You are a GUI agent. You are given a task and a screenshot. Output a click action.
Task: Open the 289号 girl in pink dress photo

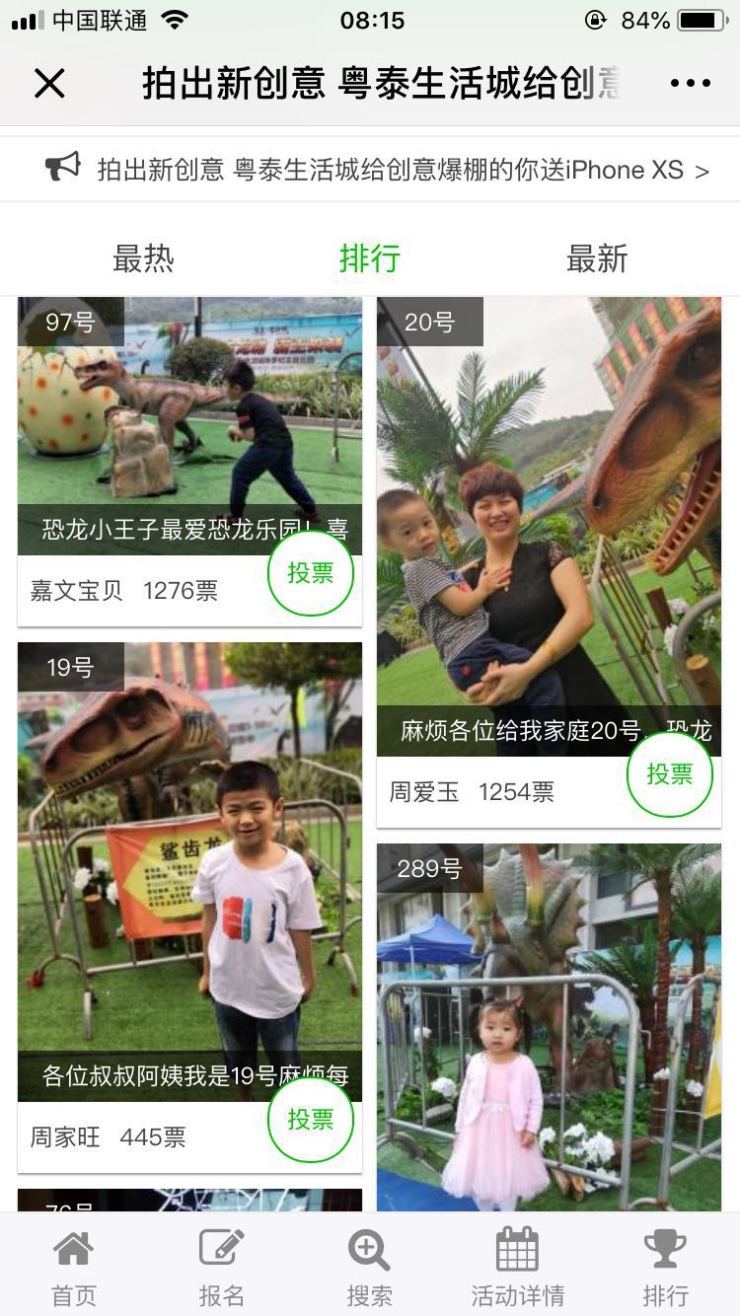549,1027
